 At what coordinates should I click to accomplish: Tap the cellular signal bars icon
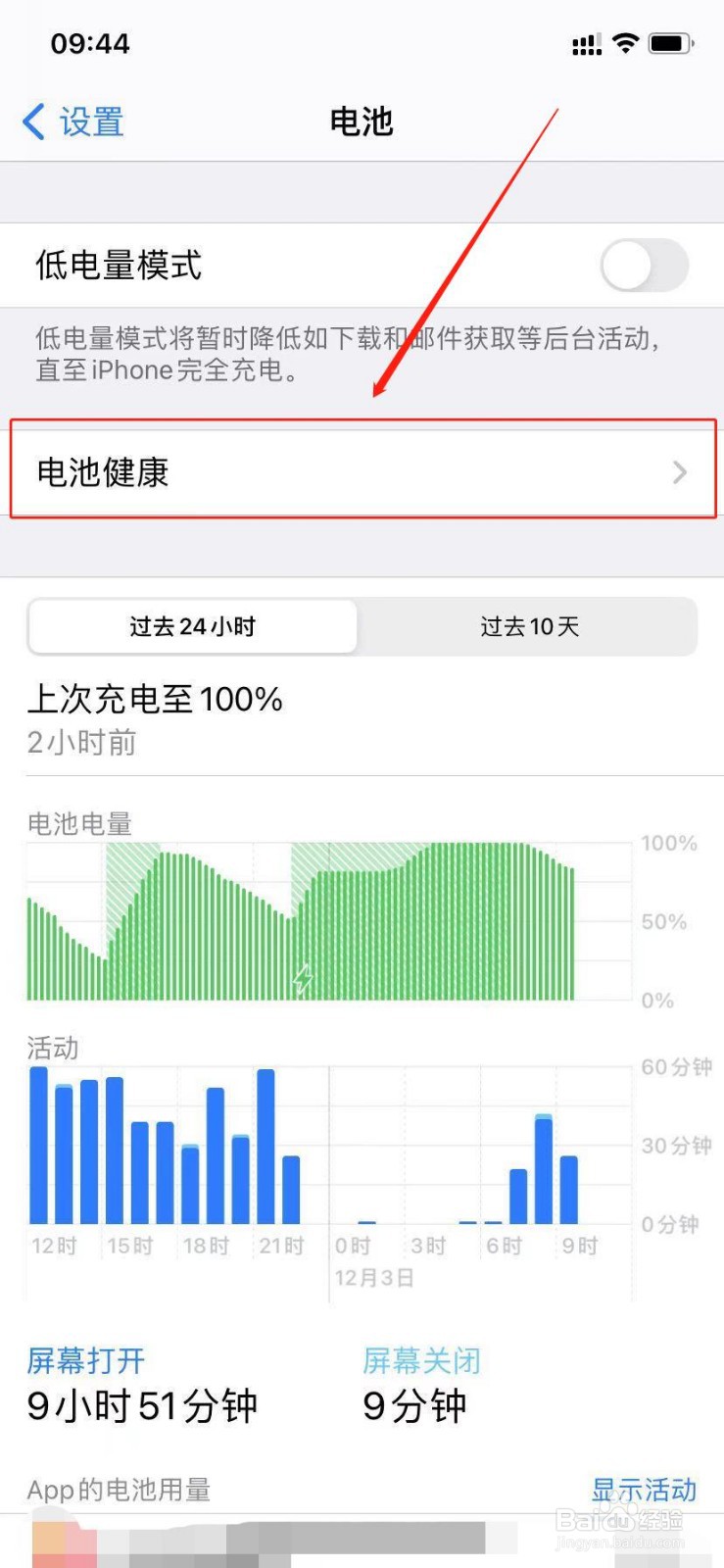point(585,43)
